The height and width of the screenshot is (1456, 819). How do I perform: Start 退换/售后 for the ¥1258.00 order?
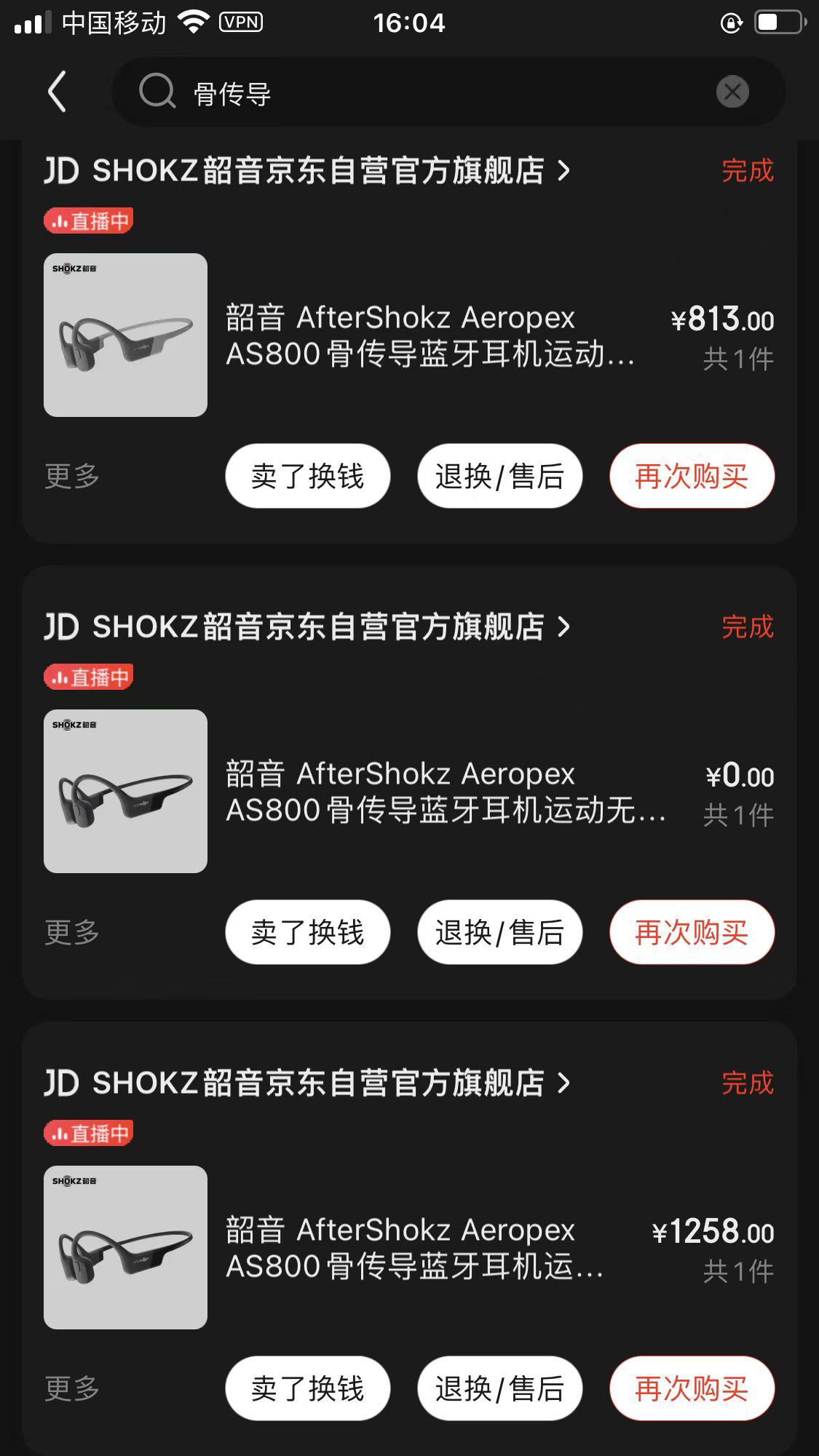coord(499,1388)
